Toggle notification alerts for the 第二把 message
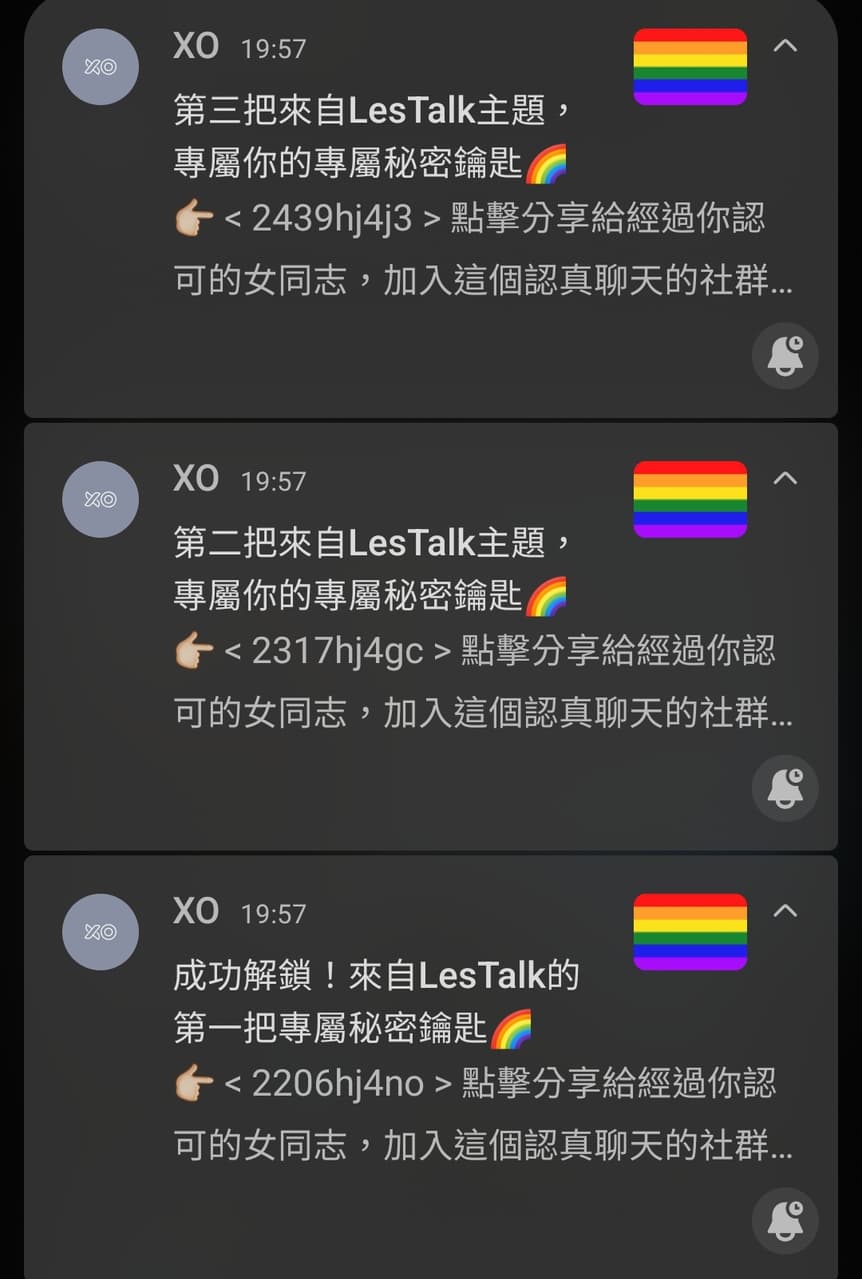This screenshot has height=1279, width=862. 785,788
